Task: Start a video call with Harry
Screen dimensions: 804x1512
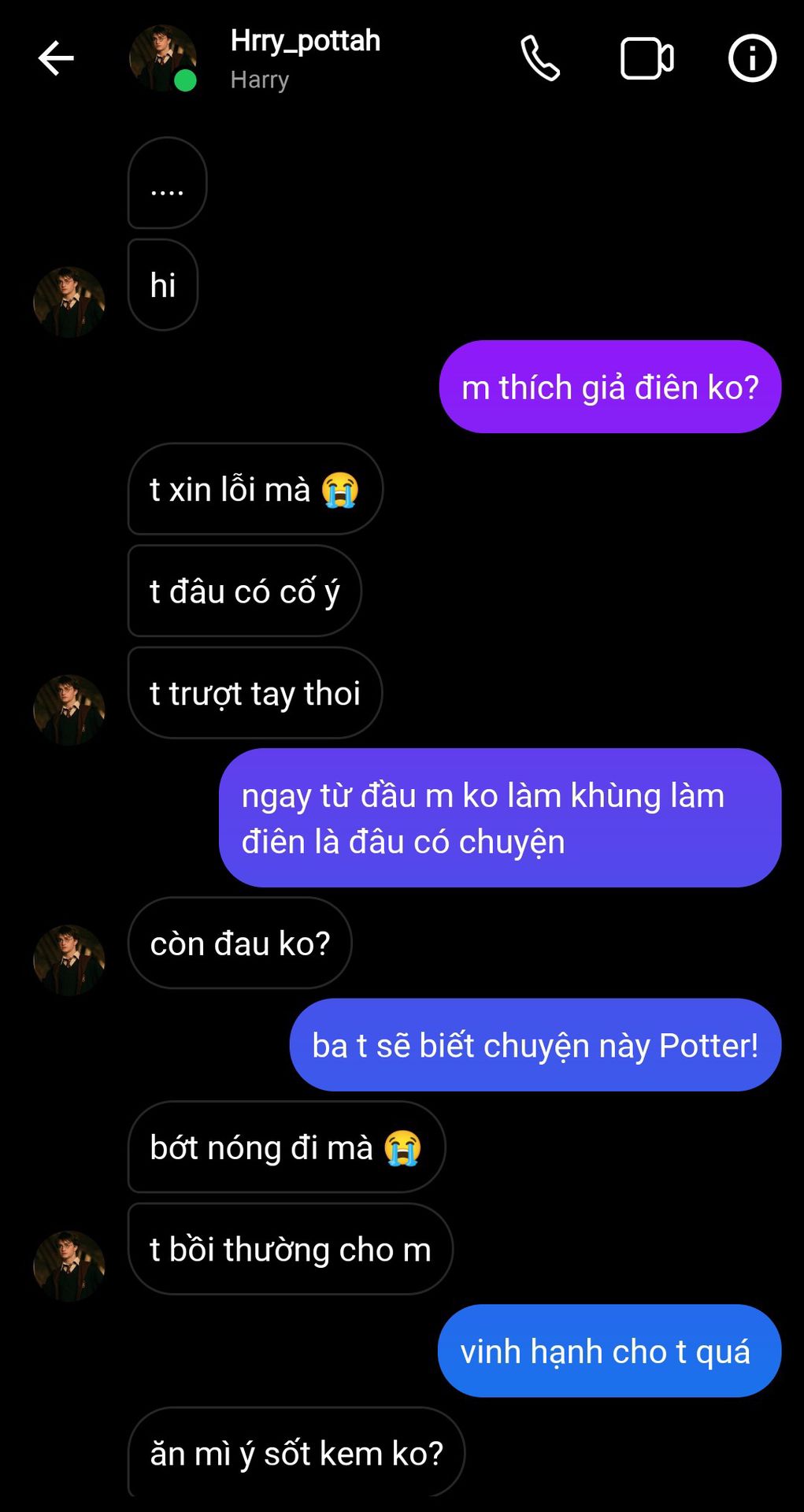Action: 647,58
